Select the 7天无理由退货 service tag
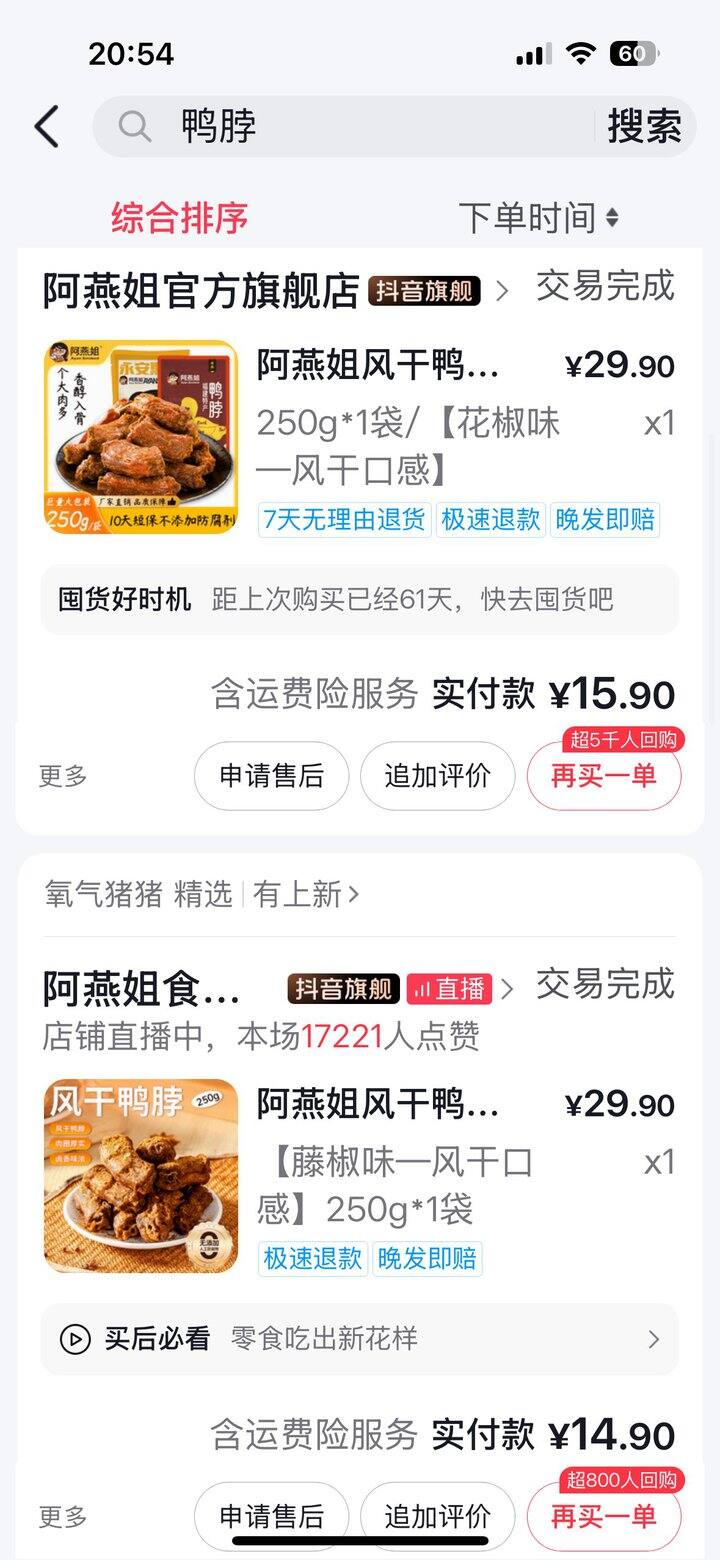 pyautogui.click(x=344, y=521)
